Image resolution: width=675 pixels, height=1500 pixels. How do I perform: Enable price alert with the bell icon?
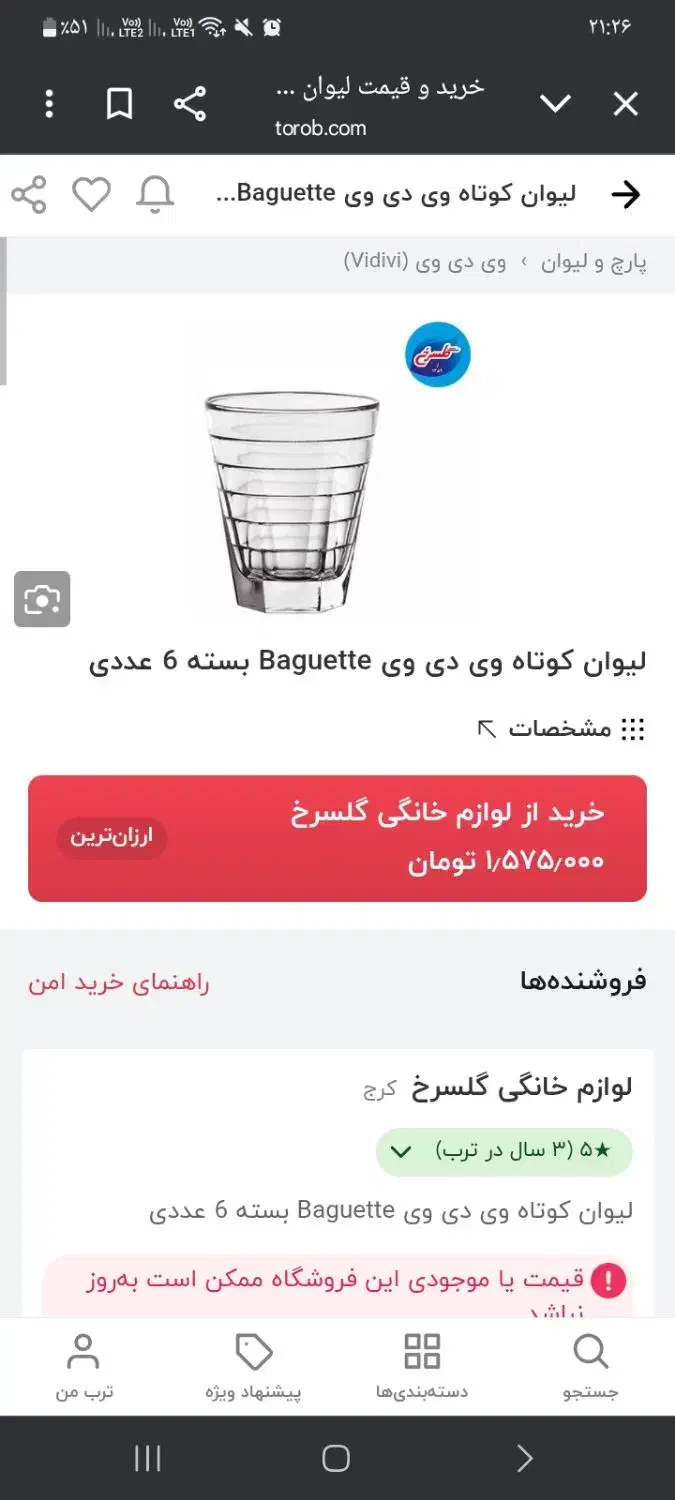pyautogui.click(x=155, y=194)
